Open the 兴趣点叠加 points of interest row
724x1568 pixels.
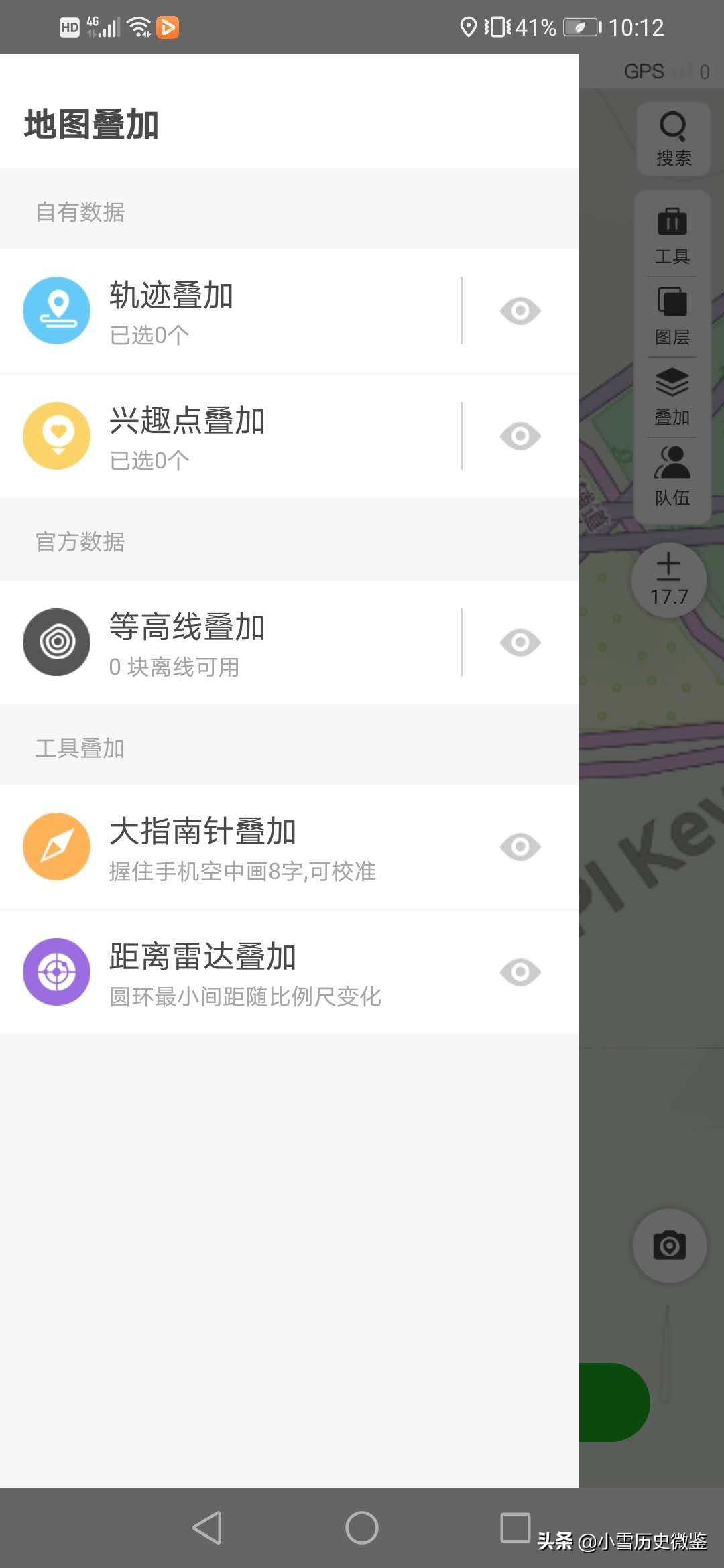pyautogui.click(x=235, y=436)
